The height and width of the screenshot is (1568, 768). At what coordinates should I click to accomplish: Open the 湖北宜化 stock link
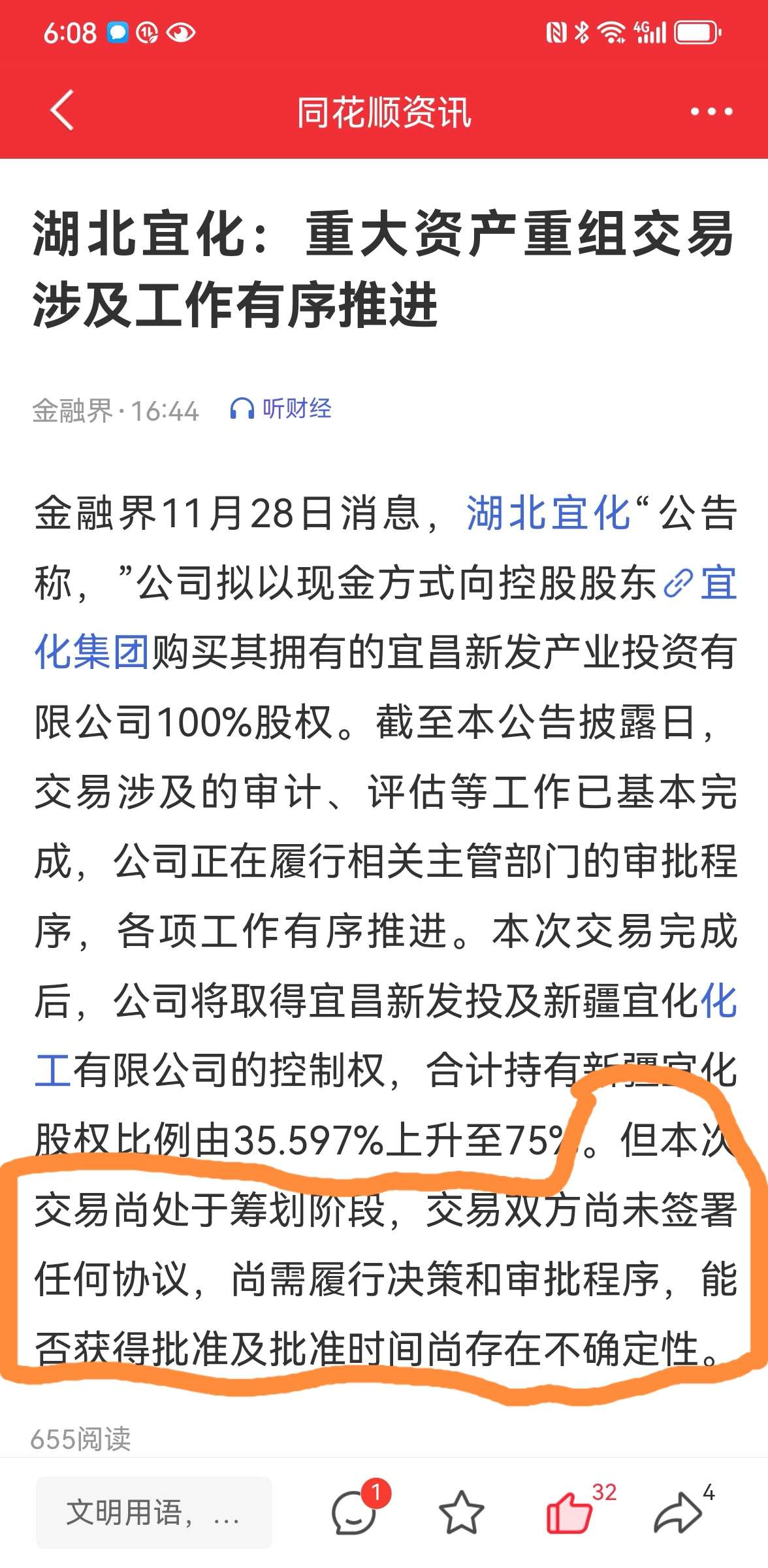click(548, 513)
